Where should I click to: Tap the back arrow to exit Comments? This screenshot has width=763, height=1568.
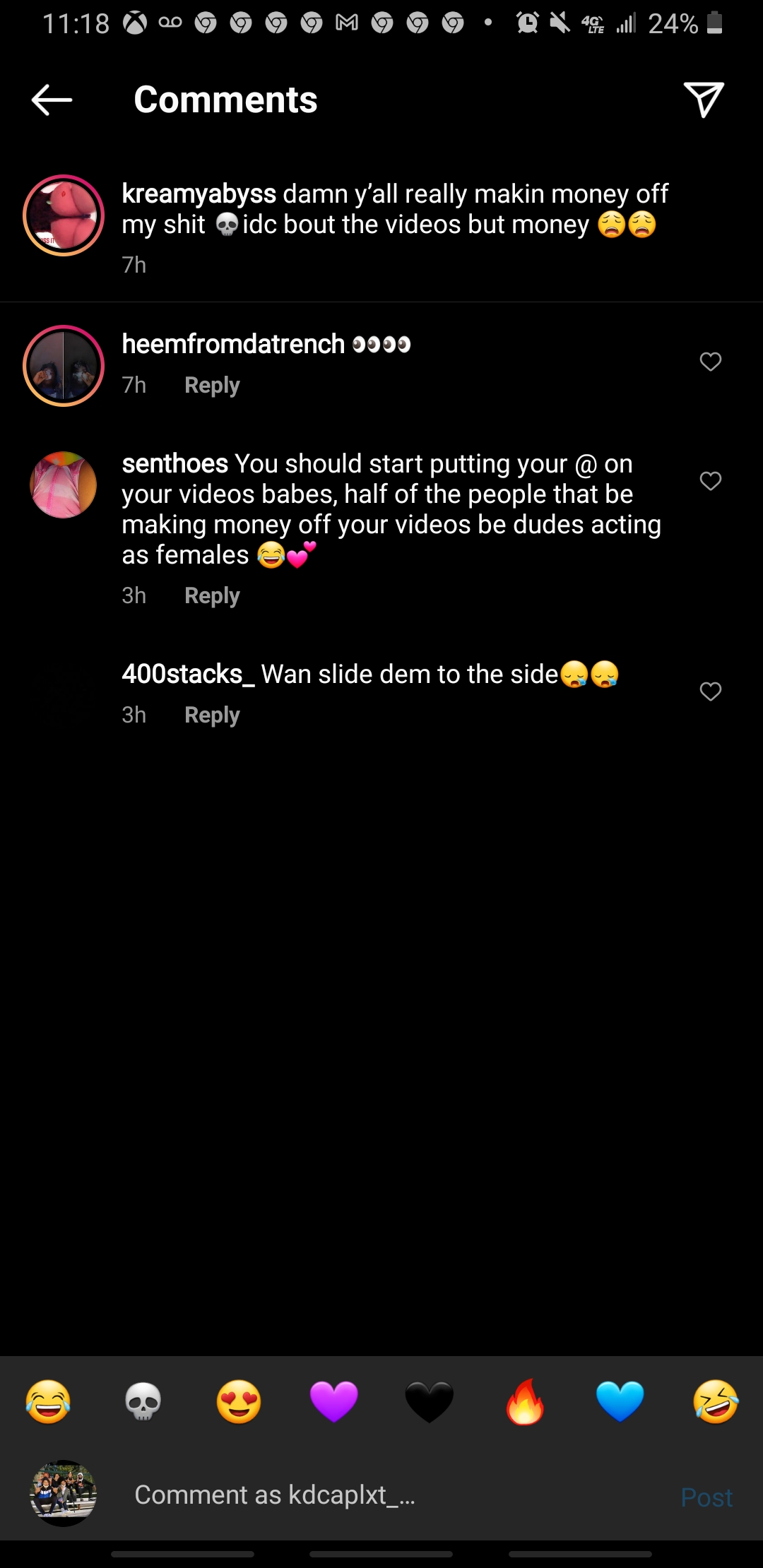pos(49,99)
